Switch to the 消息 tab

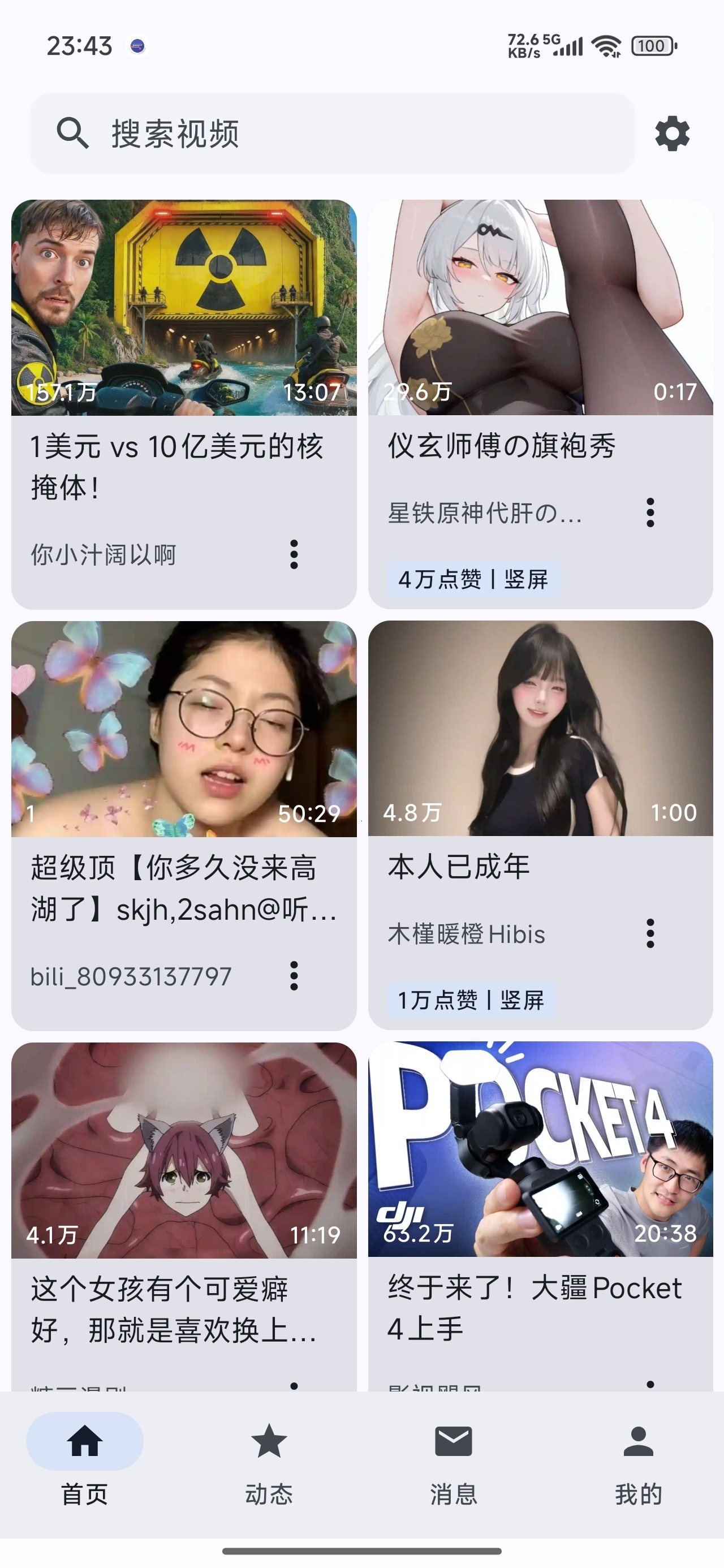tap(454, 1464)
